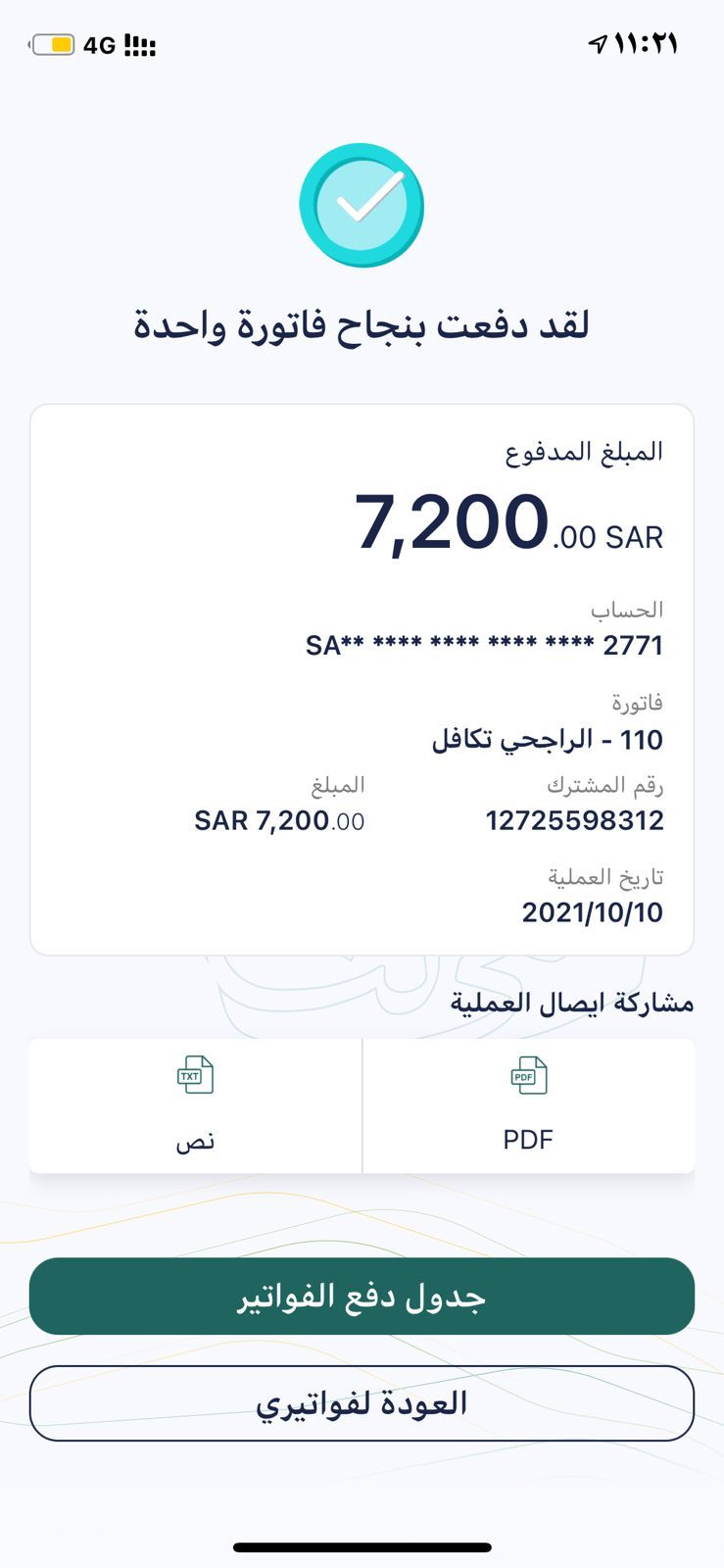Tap العودة لفواتيري to return to bills
Screen dimensions: 724x1568
362,1403
